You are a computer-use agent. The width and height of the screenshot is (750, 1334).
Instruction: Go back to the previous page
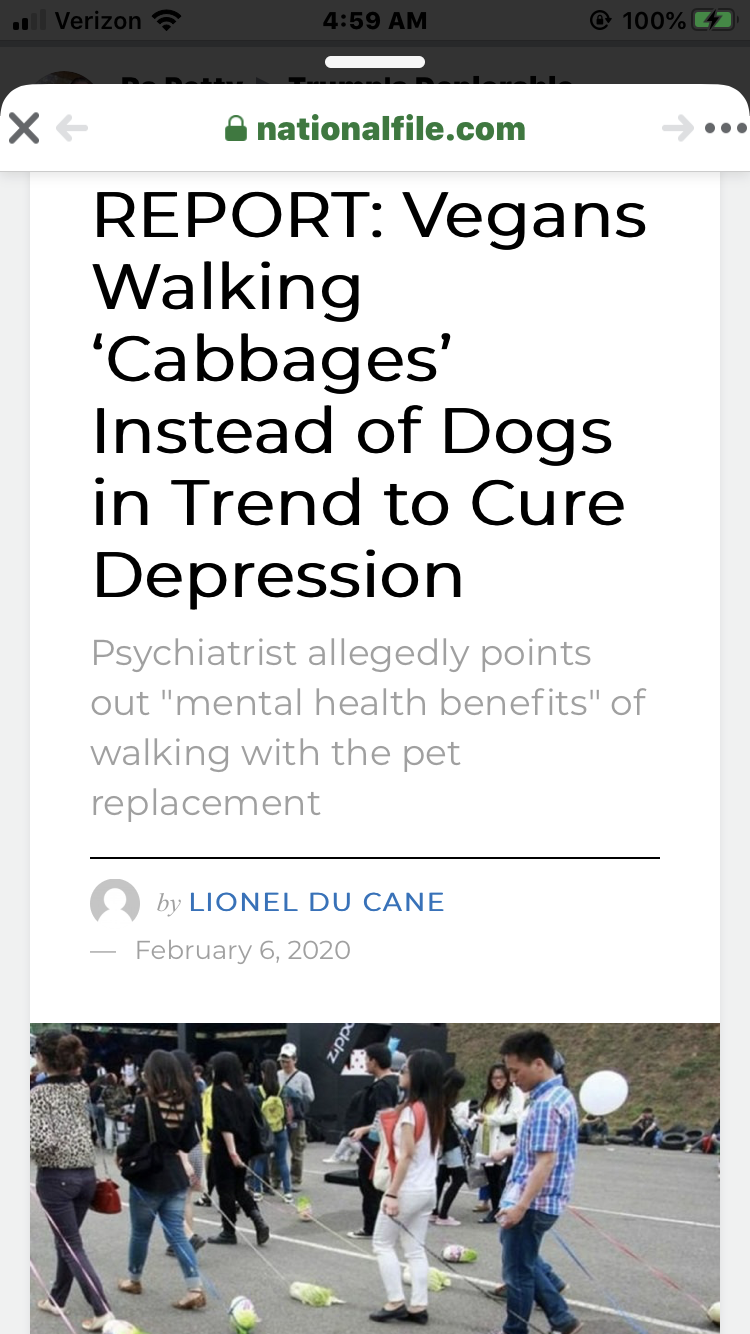coord(72,129)
